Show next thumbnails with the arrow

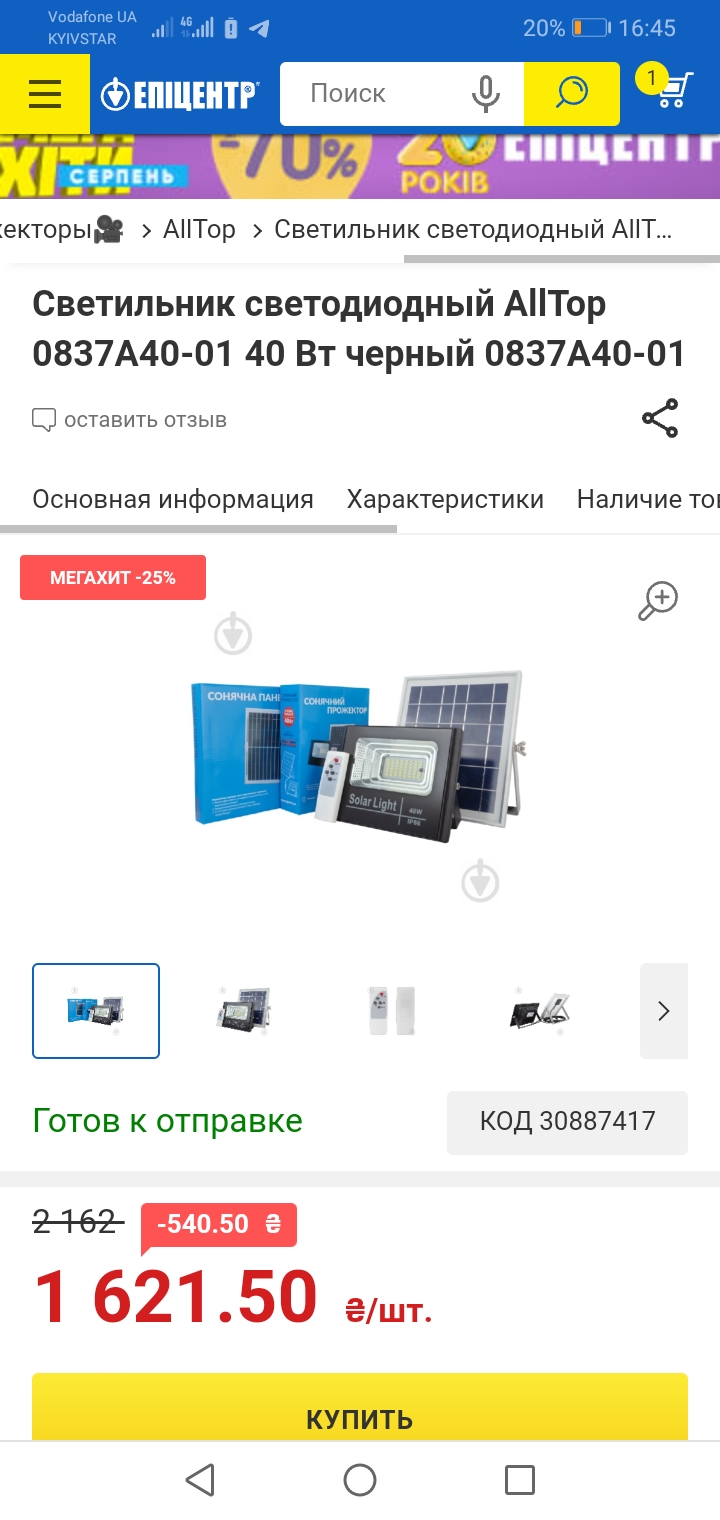coord(664,1010)
